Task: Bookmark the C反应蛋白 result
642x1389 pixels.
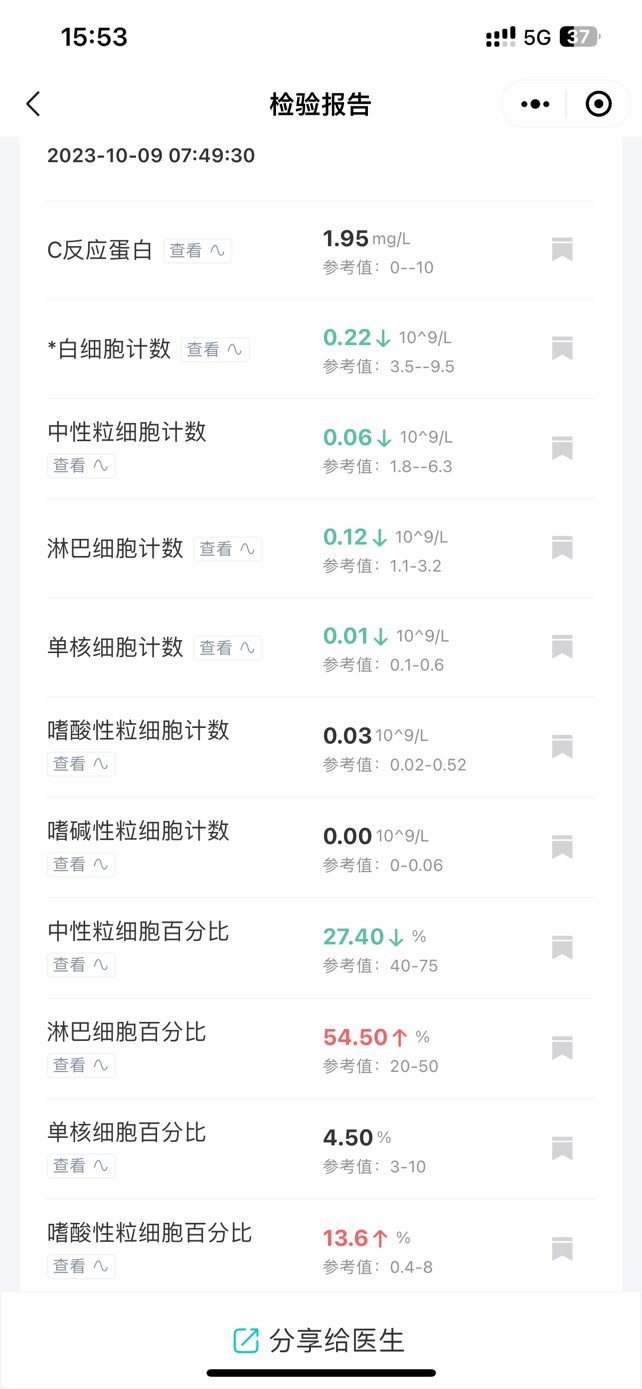Action: [x=562, y=249]
